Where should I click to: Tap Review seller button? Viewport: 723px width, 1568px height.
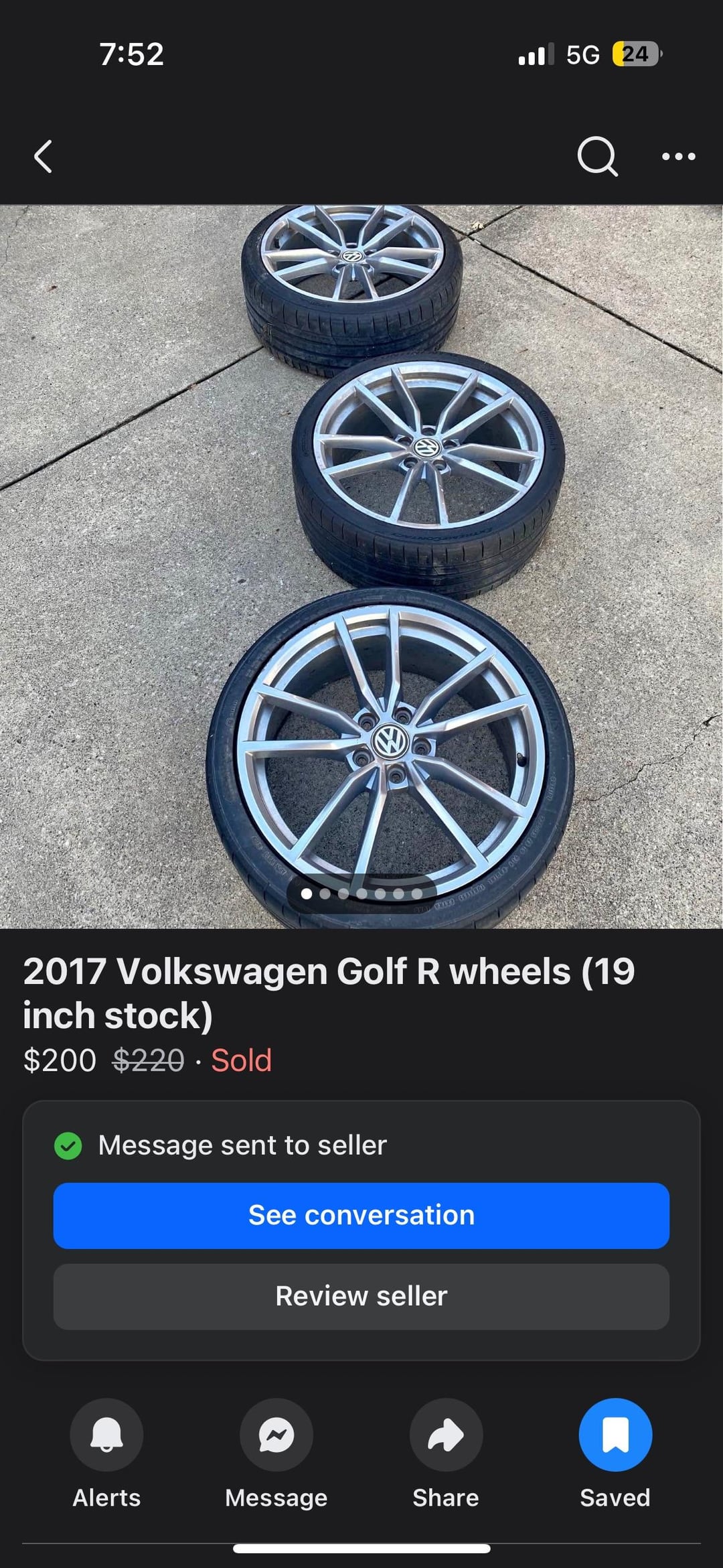click(x=361, y=1297)
